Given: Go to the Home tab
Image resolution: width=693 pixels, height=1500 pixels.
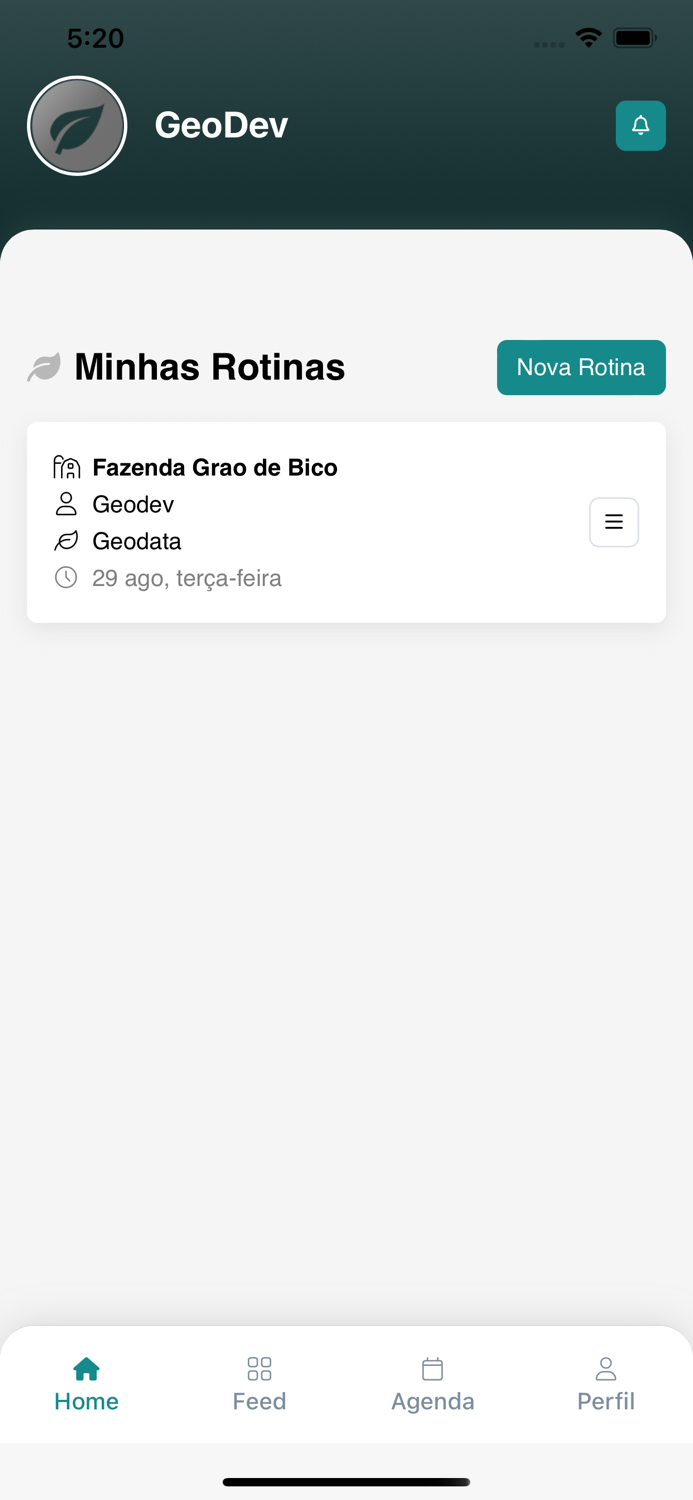Looking at the screenshot, I should point(87,1384).
